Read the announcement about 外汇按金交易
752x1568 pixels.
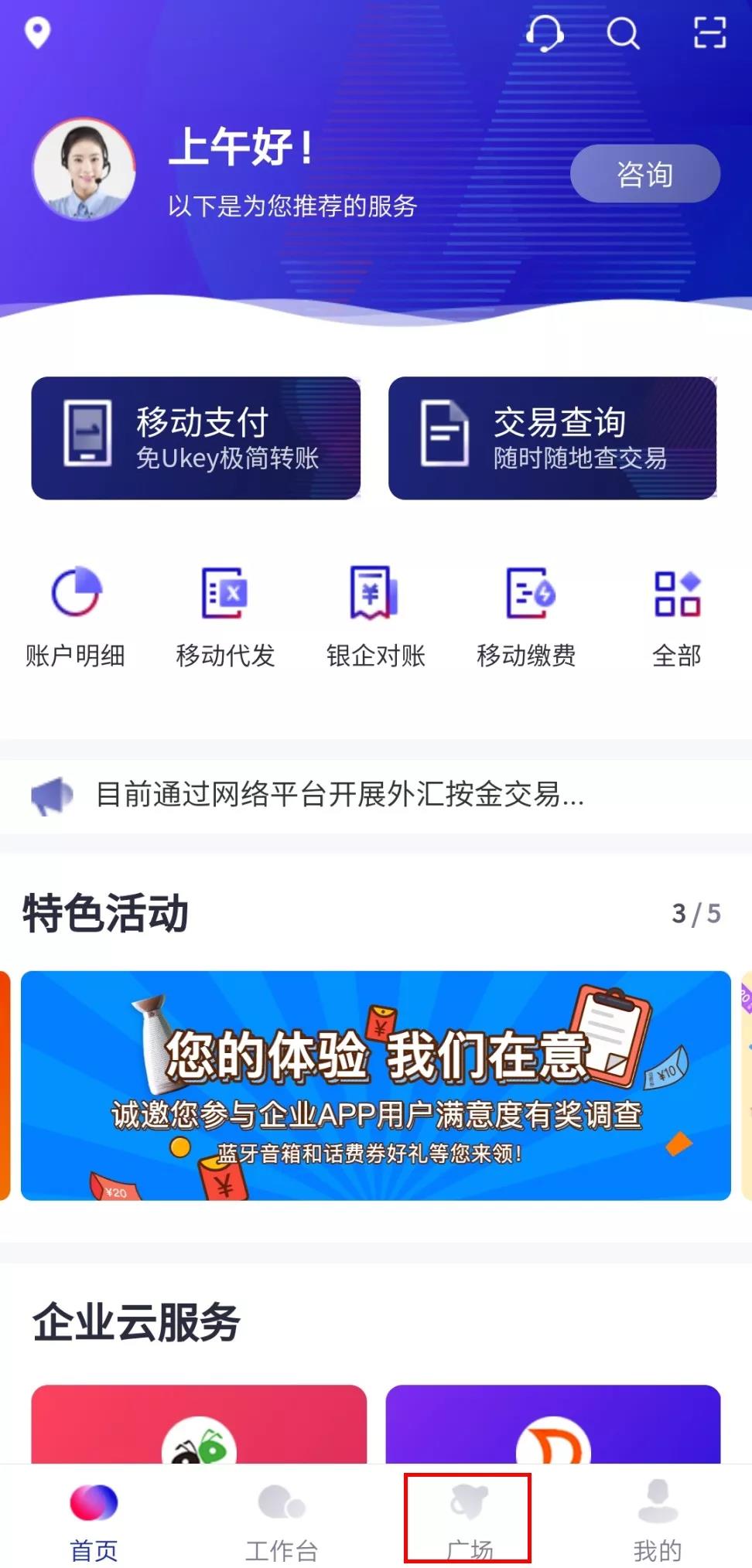pos(340,795)
